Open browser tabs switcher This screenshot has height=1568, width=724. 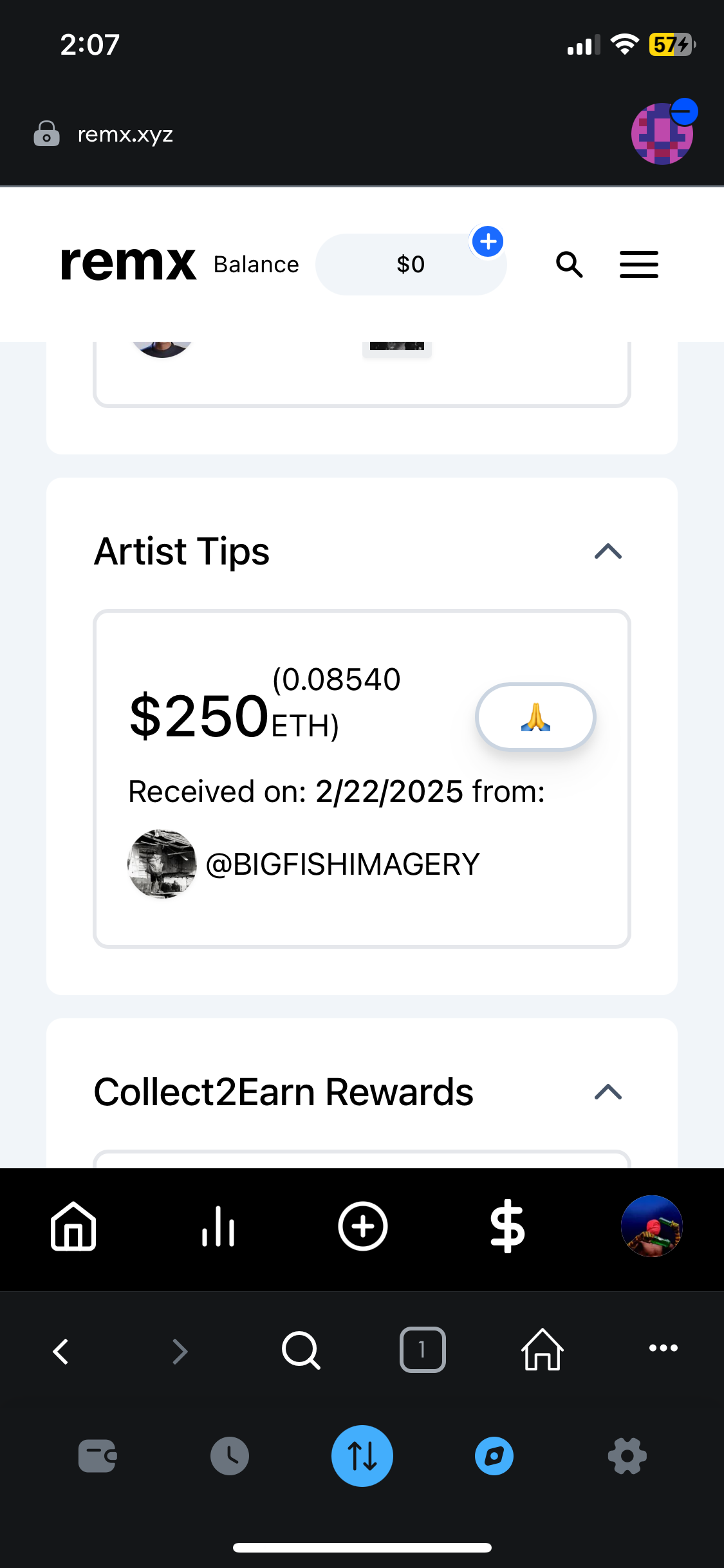point(422,1350)
